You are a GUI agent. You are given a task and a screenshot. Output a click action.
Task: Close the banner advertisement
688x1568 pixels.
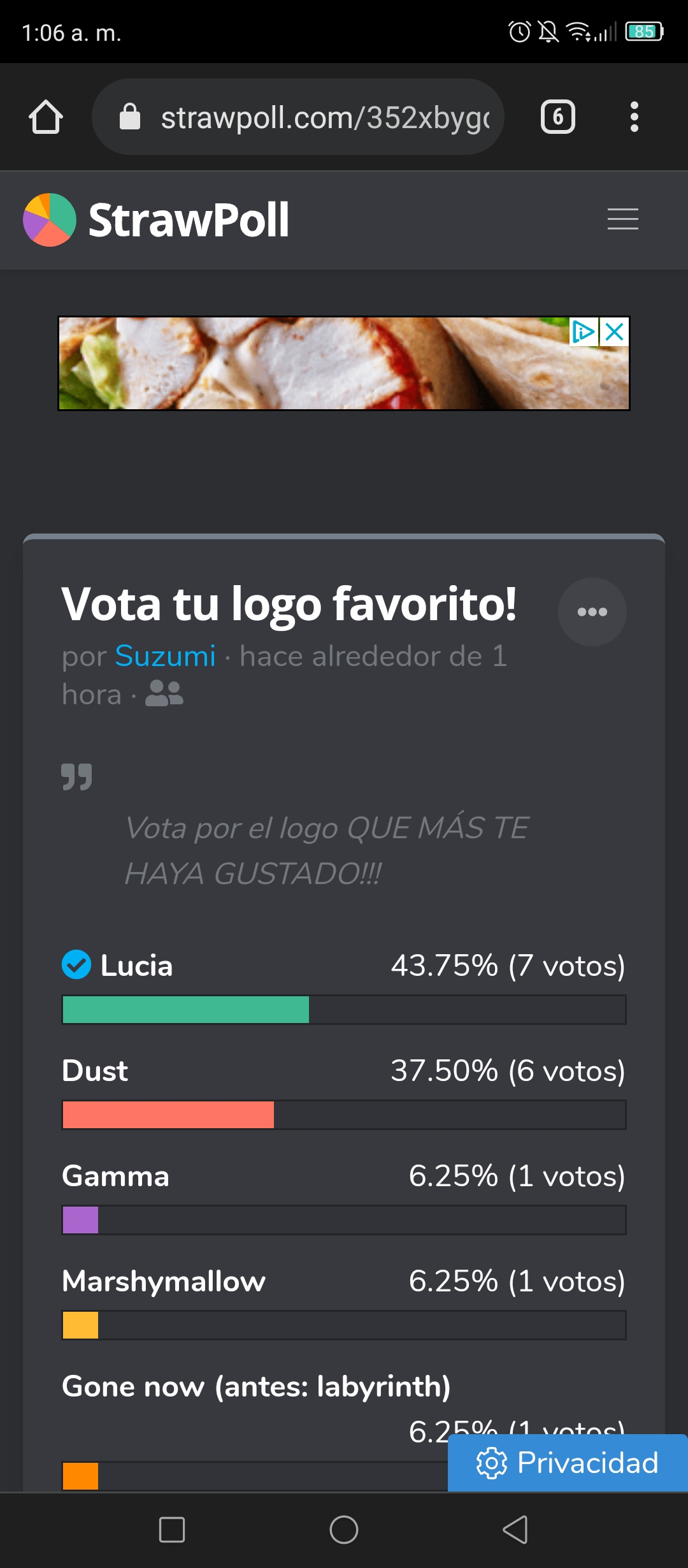615,332
